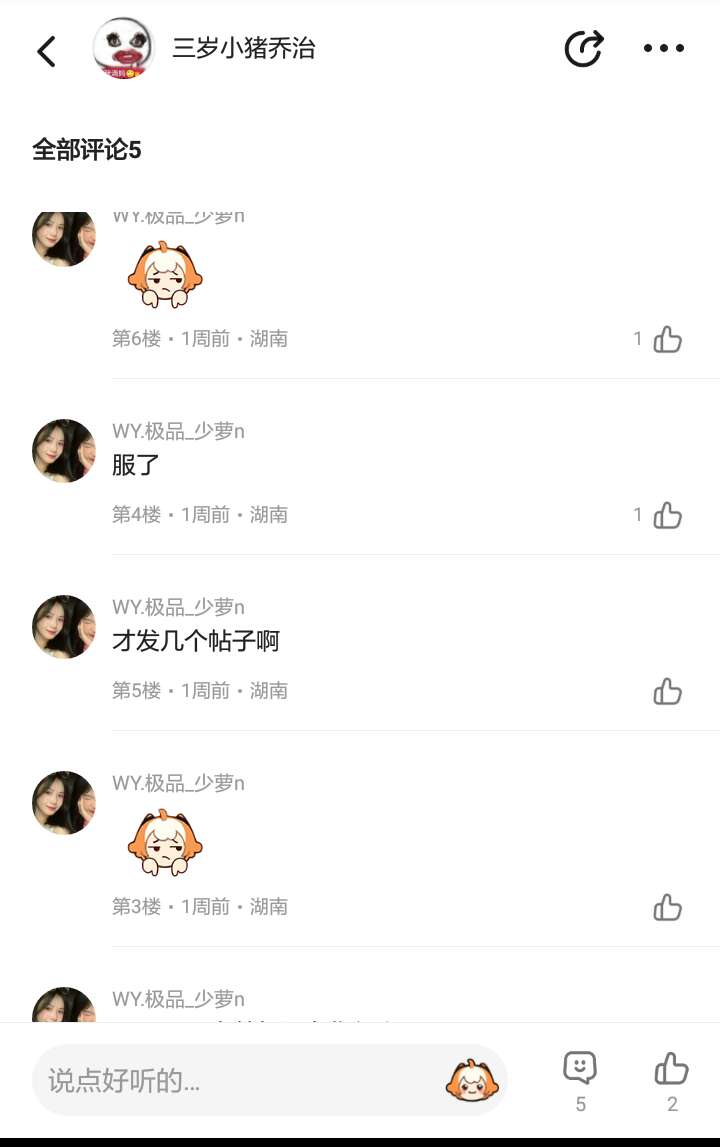The height and width of the screenshot is (1147, 720).
Task: Share this post via the share icon
Action: click(x=583, y=48)
